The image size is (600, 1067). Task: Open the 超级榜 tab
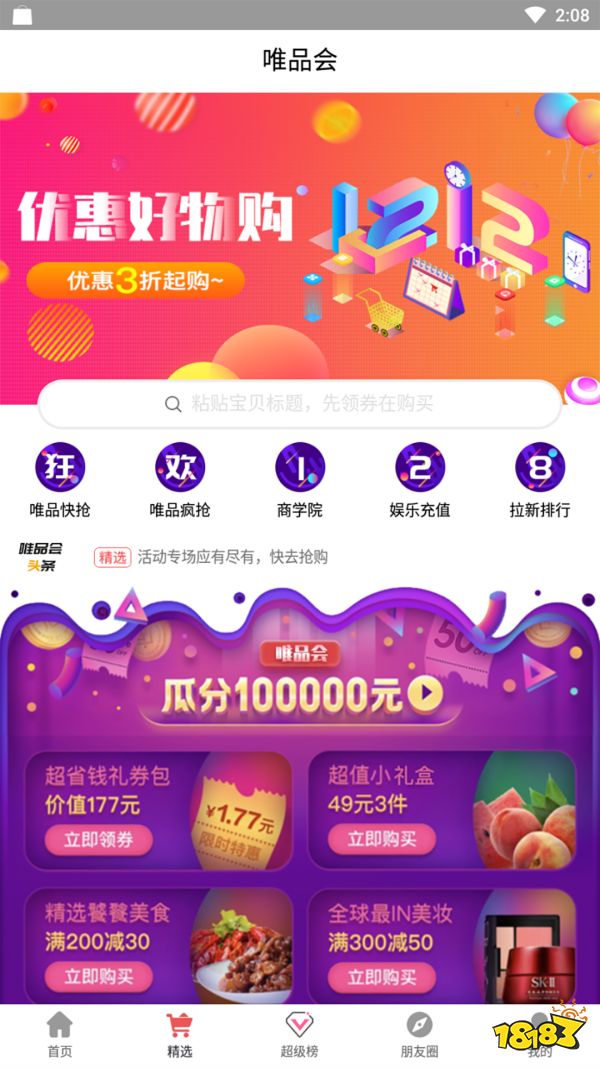click(300, 1034)
